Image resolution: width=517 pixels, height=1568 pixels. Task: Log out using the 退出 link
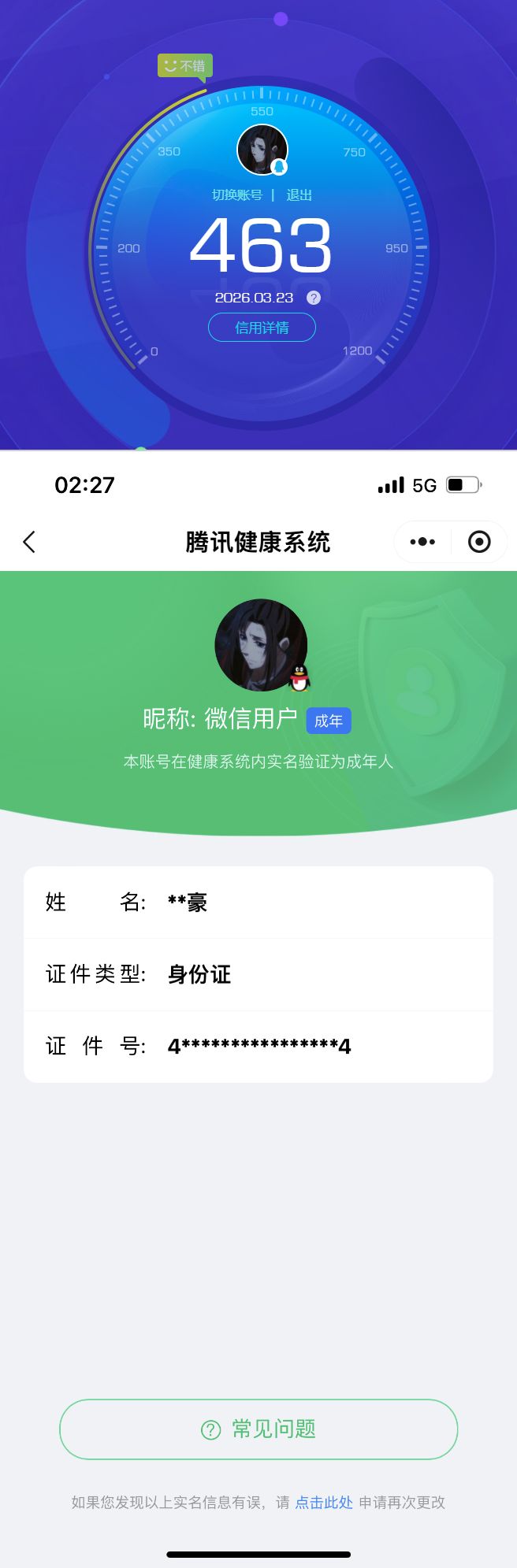point(299,195)
